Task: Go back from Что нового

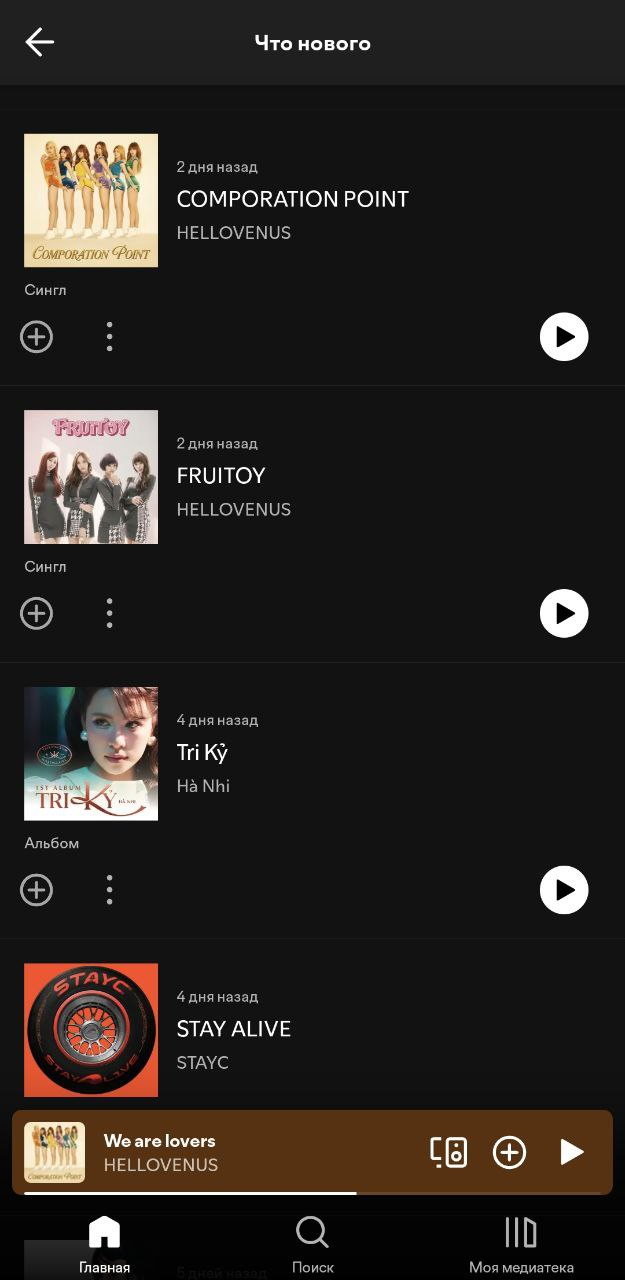Action: [40, 42]
